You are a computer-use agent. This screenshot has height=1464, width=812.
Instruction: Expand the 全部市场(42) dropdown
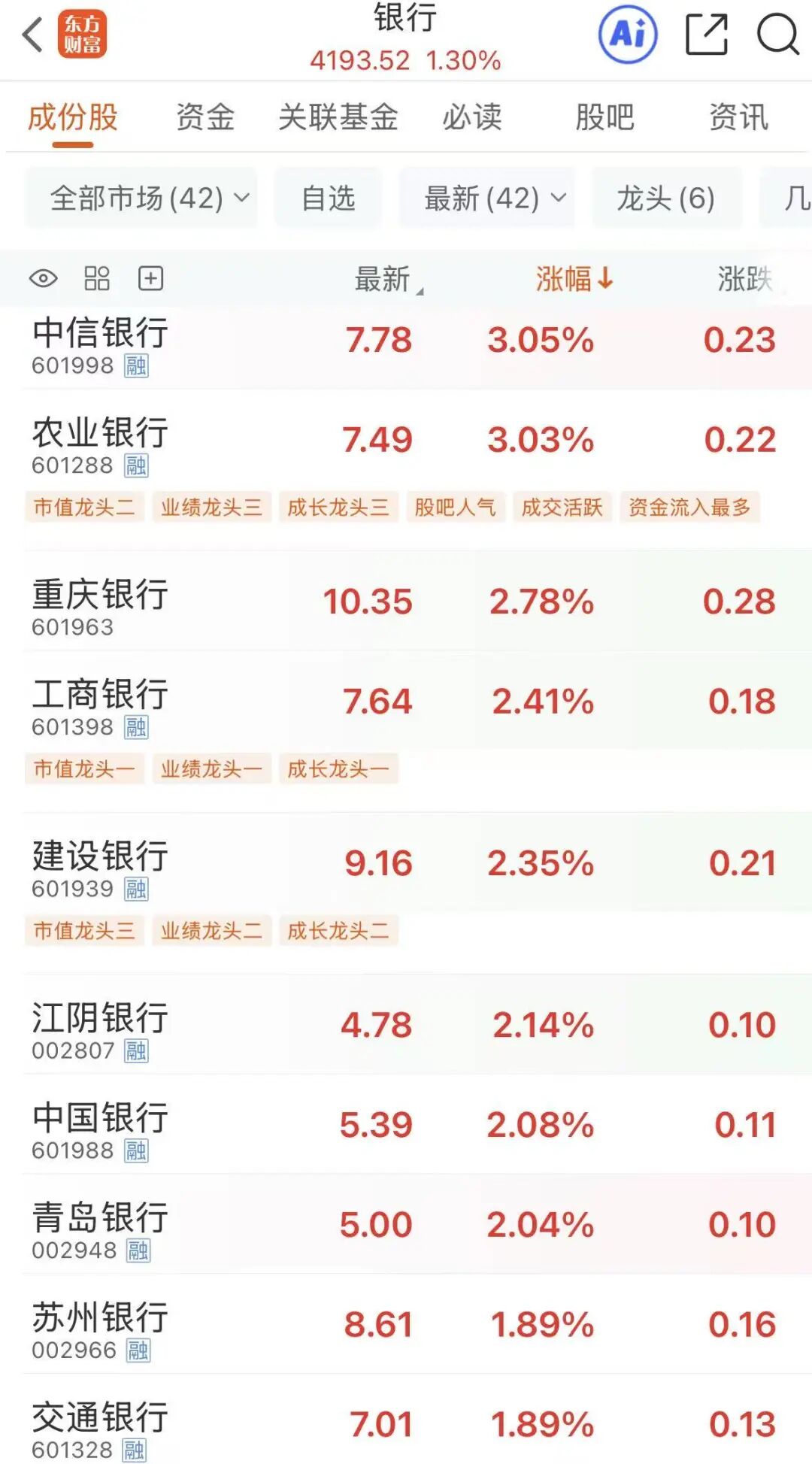143,197
